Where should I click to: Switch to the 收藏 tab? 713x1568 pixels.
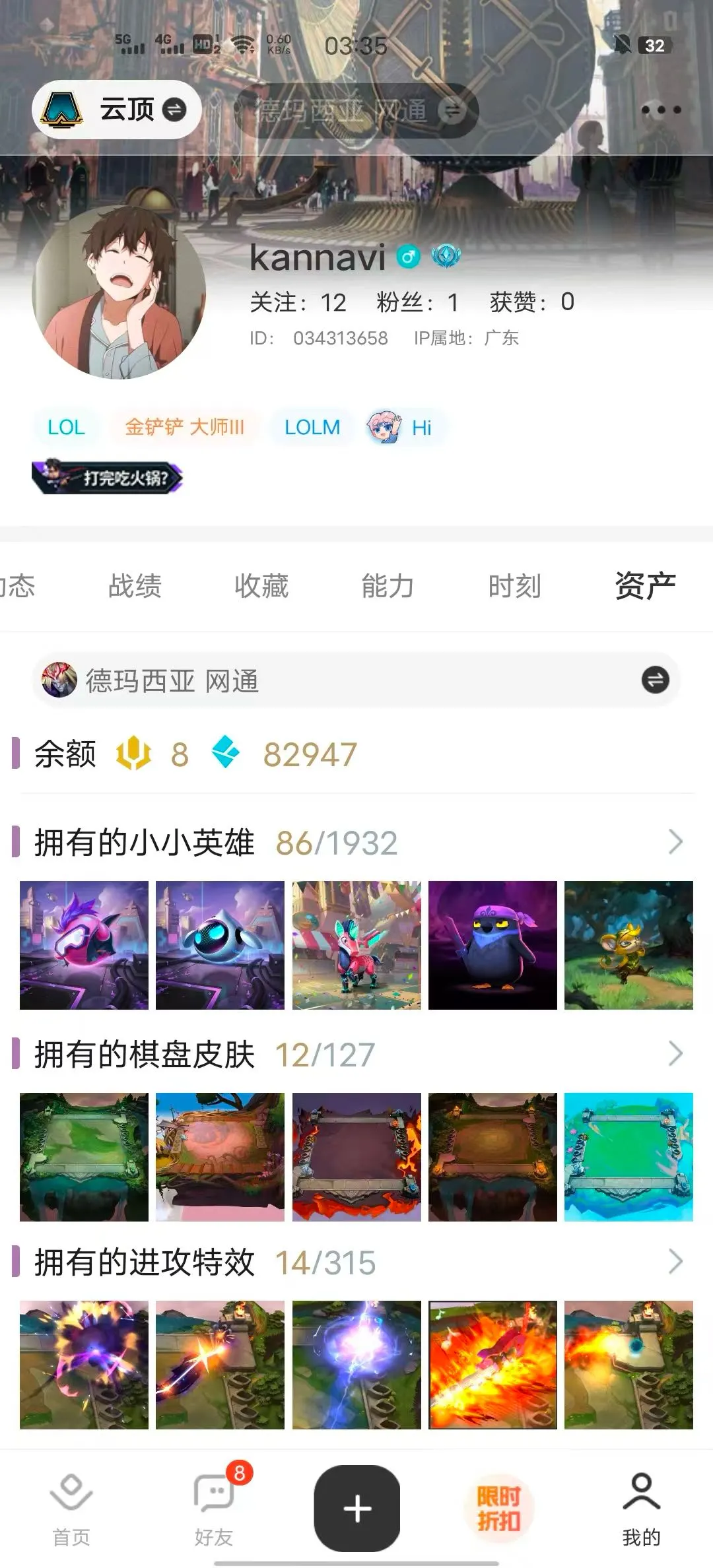[x=261, y=586]
